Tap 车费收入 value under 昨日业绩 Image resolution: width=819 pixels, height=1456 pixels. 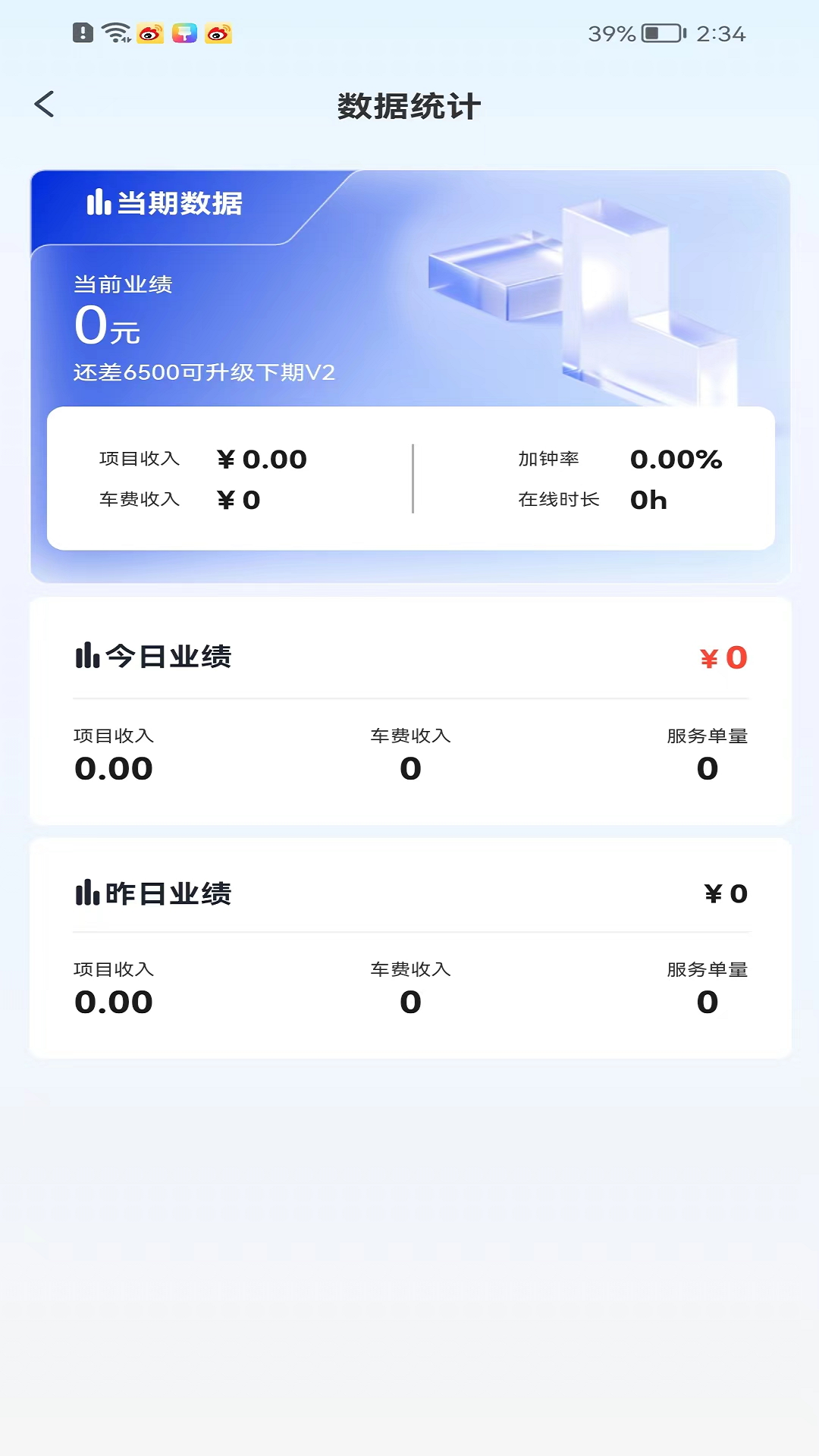tap(409, 1001)
